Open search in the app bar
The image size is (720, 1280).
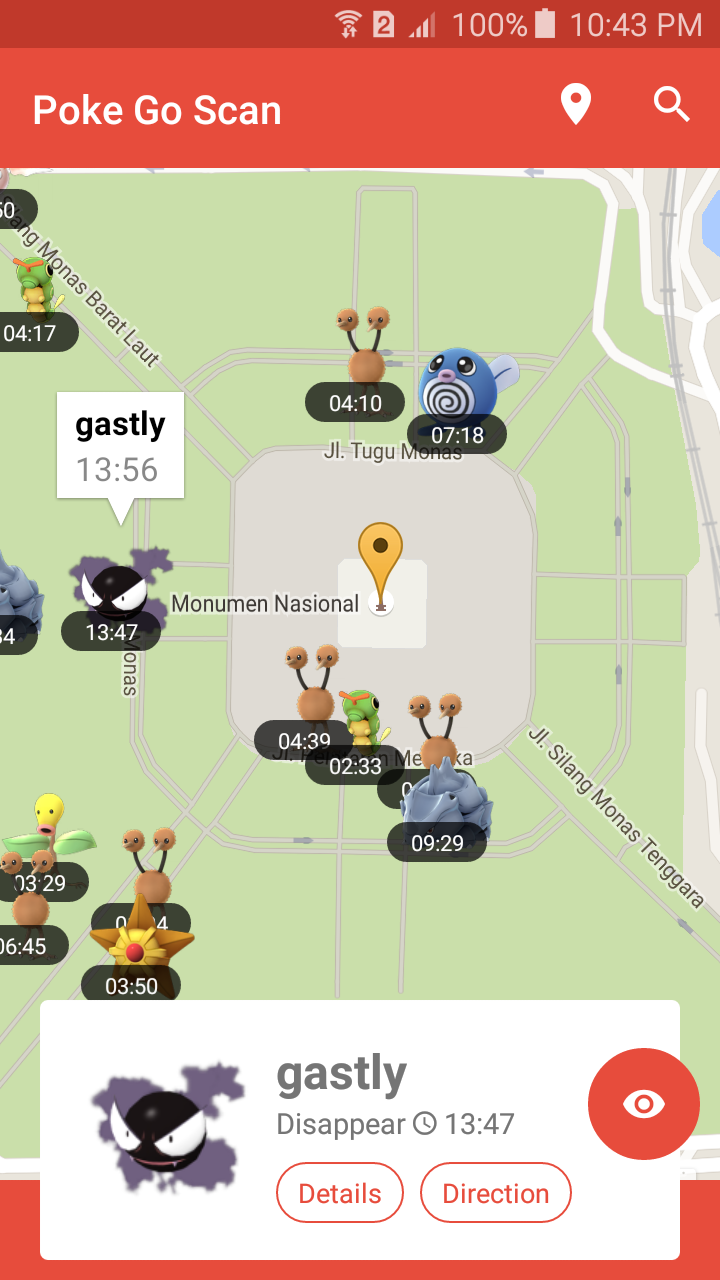672,104
